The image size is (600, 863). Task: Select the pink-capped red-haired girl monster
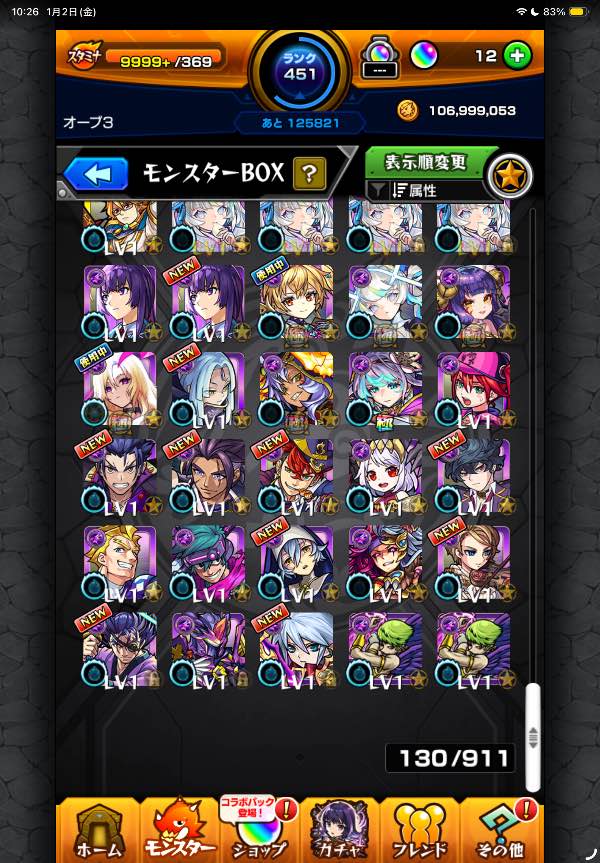(x=473, y=388)
